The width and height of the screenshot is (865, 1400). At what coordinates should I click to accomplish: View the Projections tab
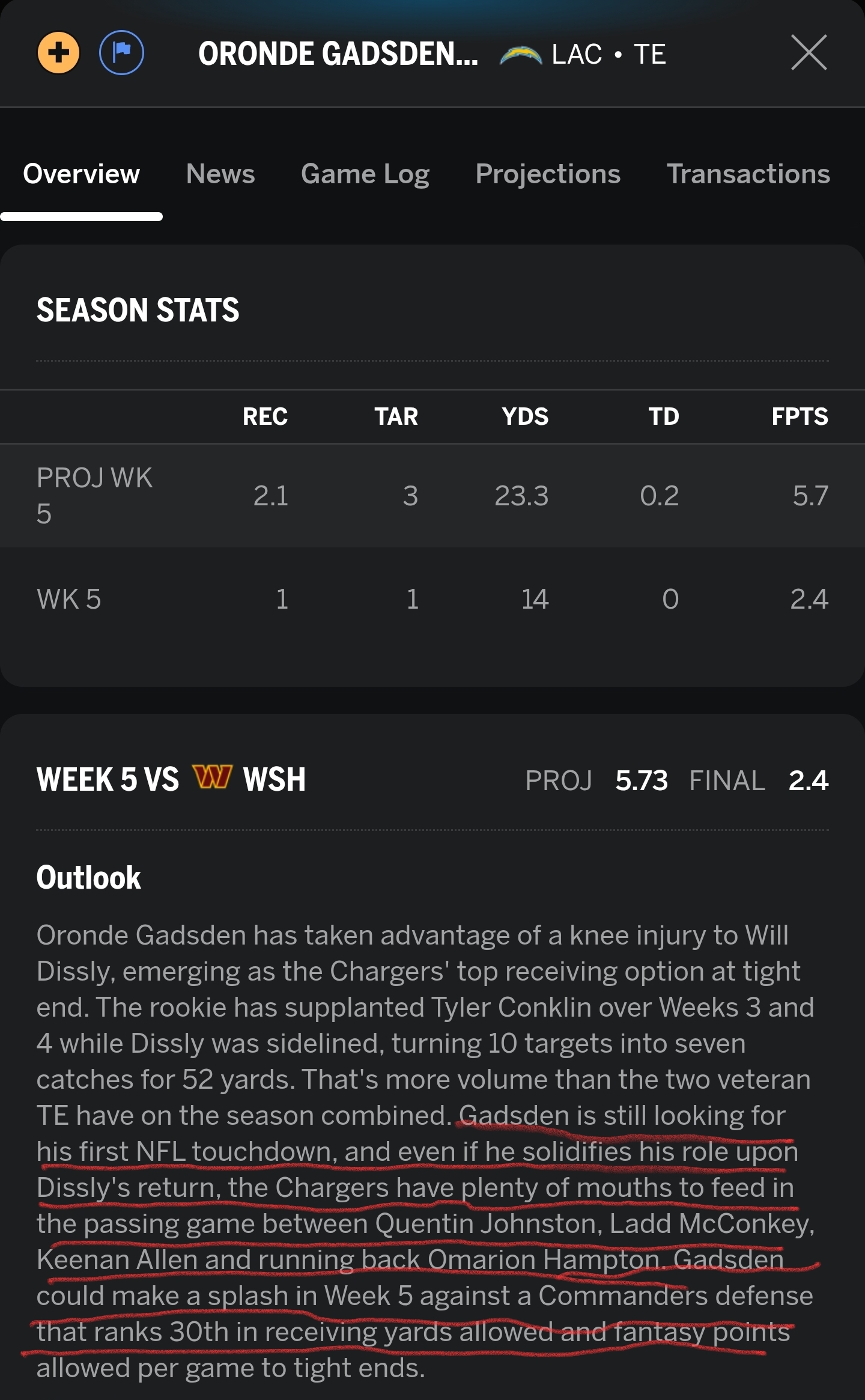(x=548, y=175)
